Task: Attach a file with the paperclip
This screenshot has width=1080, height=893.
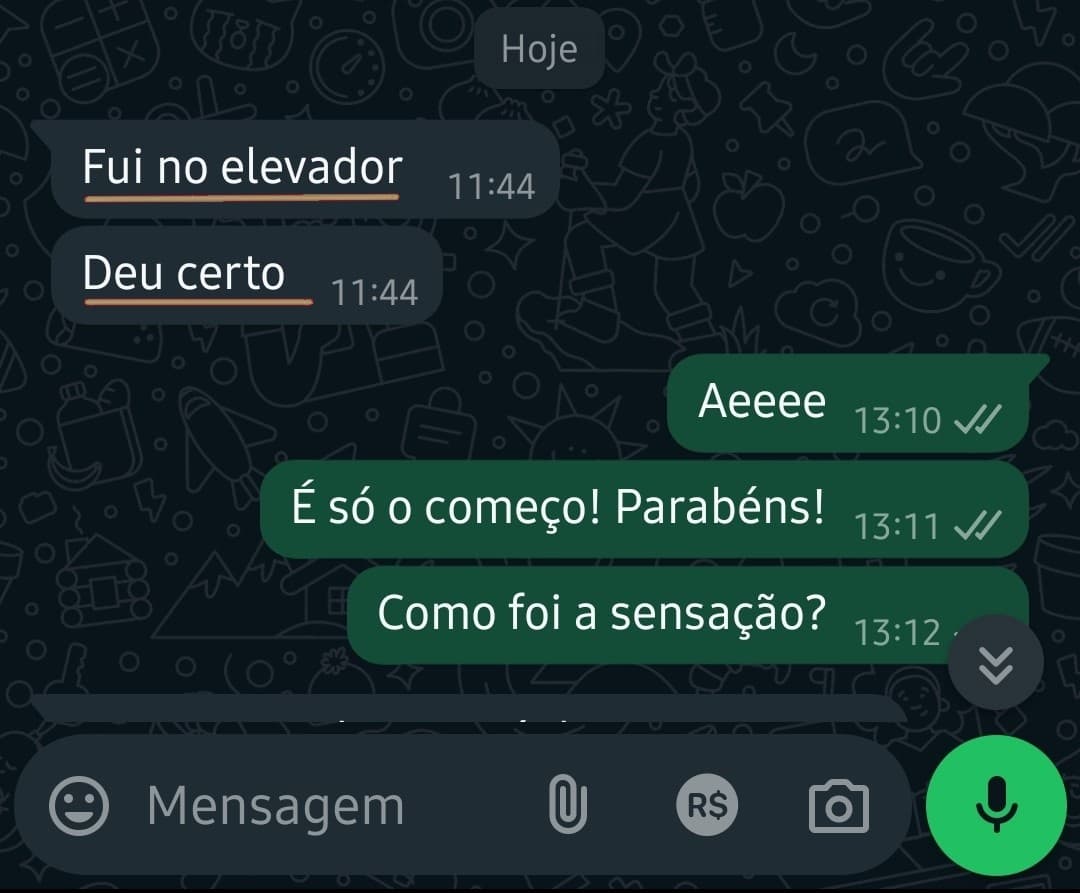Action: [568, 805]
